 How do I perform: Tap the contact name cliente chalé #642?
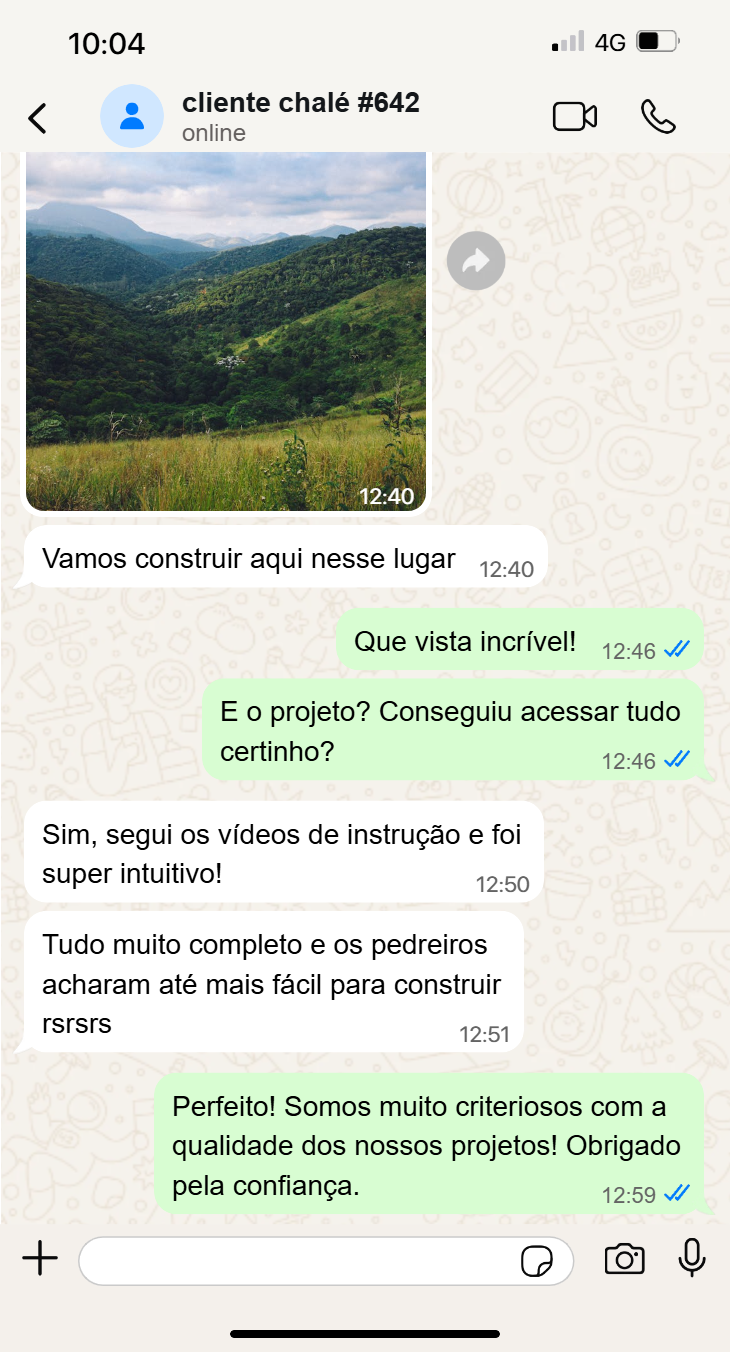point(302,102)
